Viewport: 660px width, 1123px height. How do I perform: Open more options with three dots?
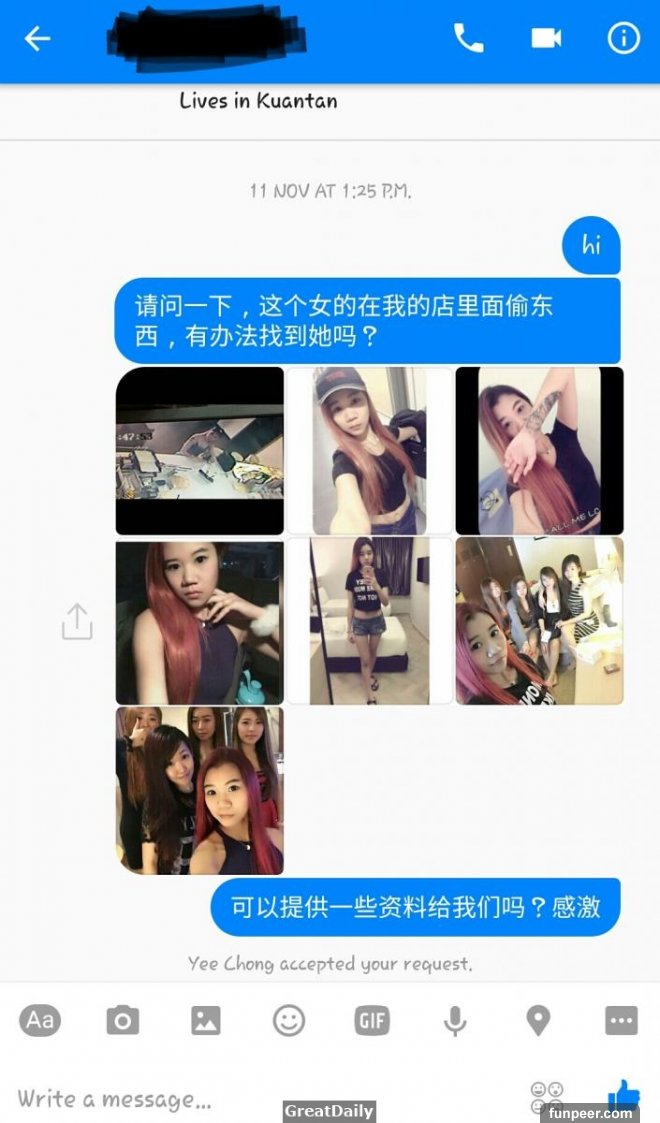click(x=621, y=1020)
